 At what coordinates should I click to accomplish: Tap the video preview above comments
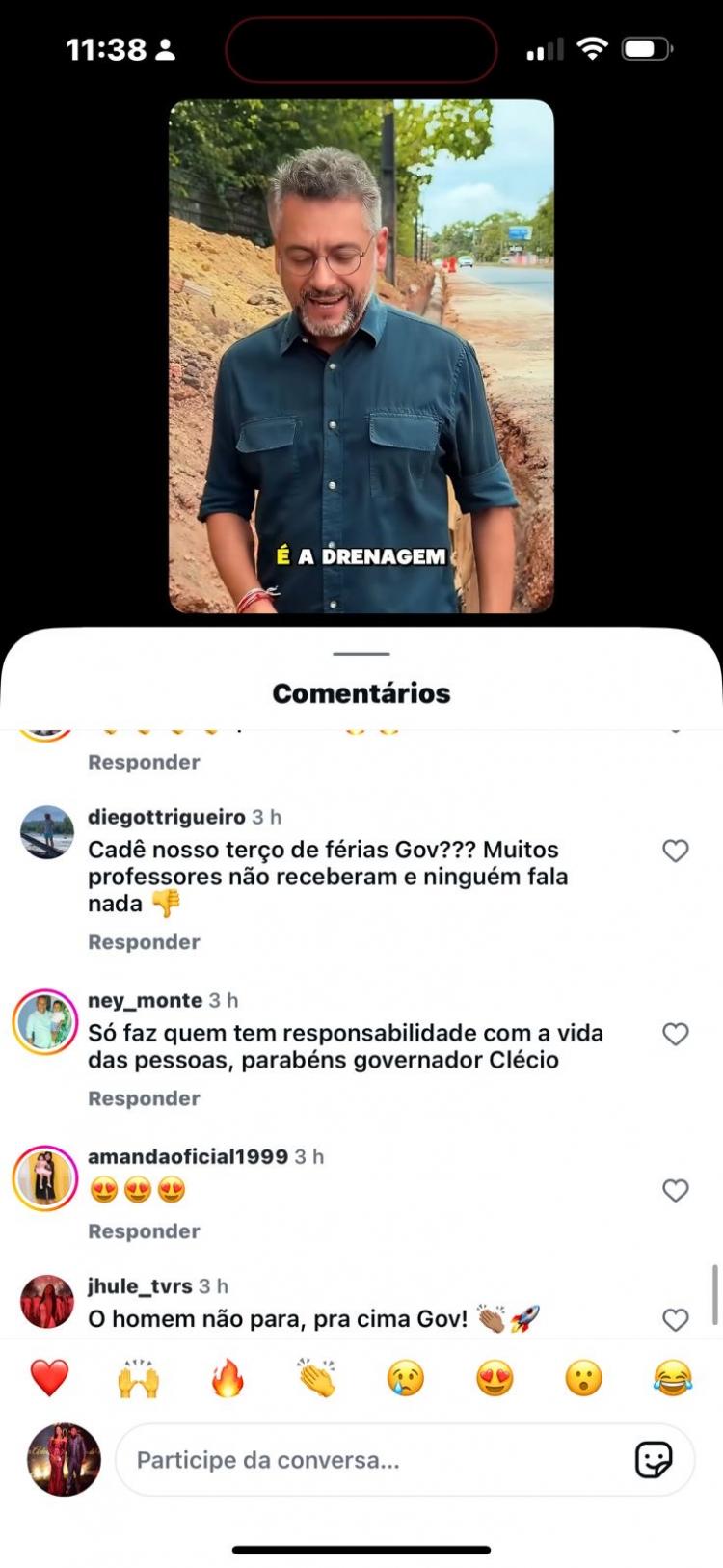pos(361,357)
